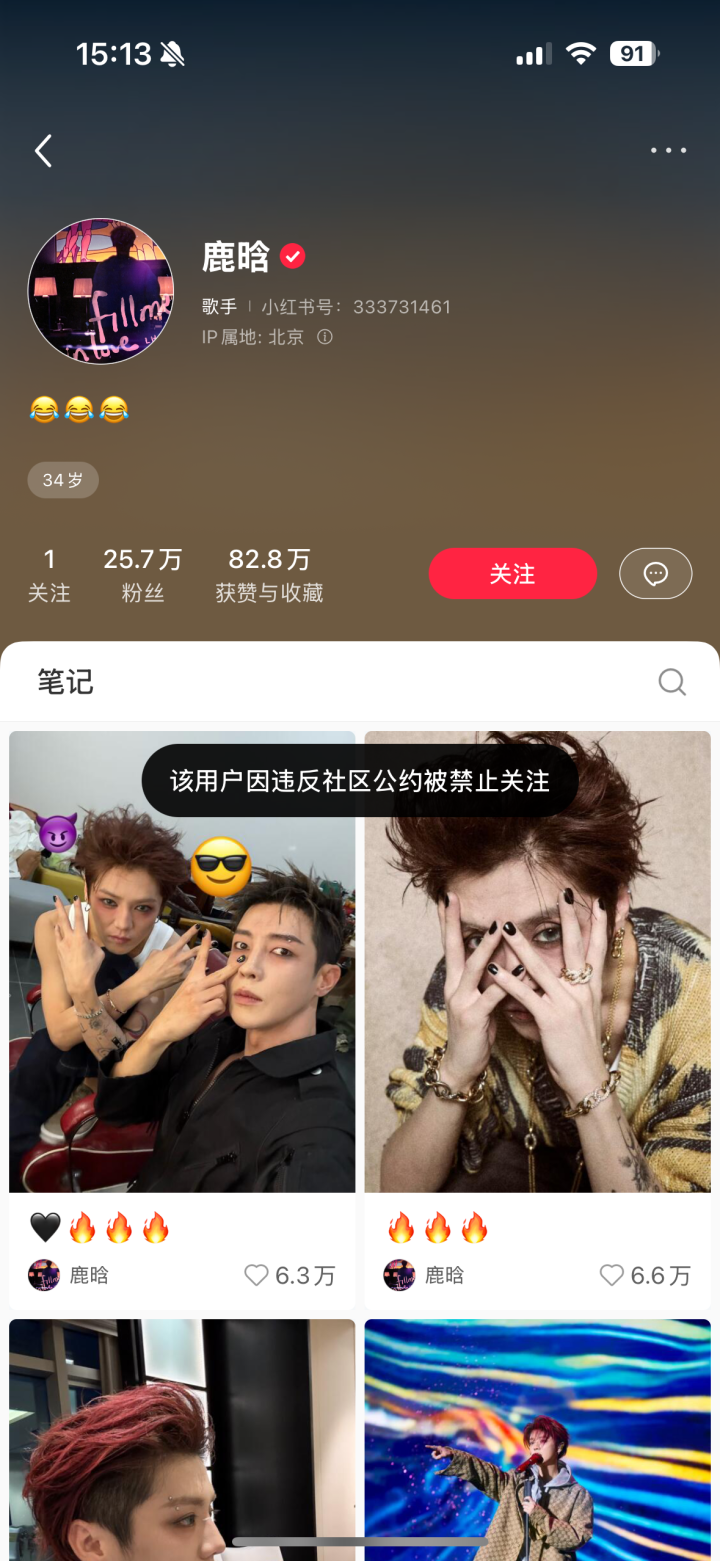Go back using the top-left arrow
Screen dimensions: 720x1561
tap(43, 151)
